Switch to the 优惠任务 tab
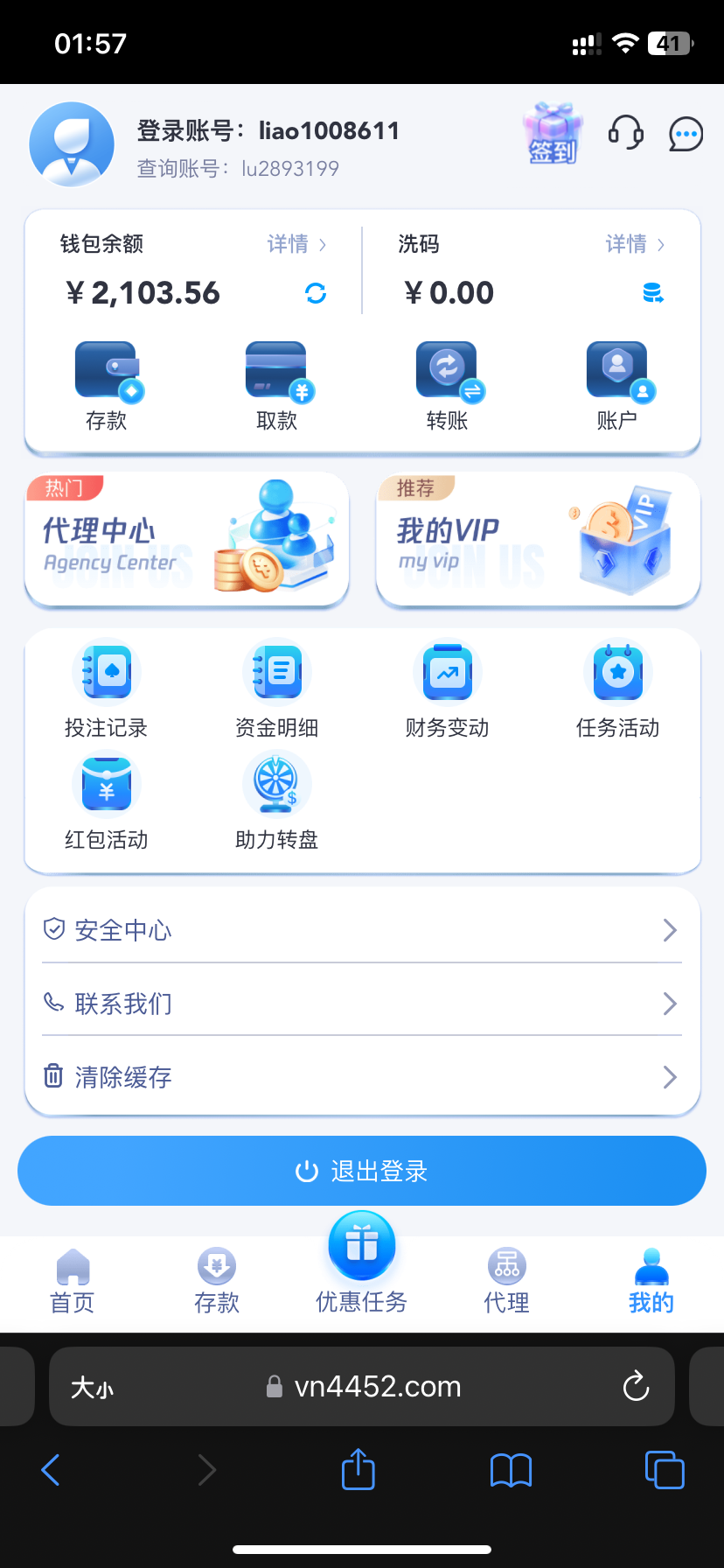 [x=362, y=1264]
